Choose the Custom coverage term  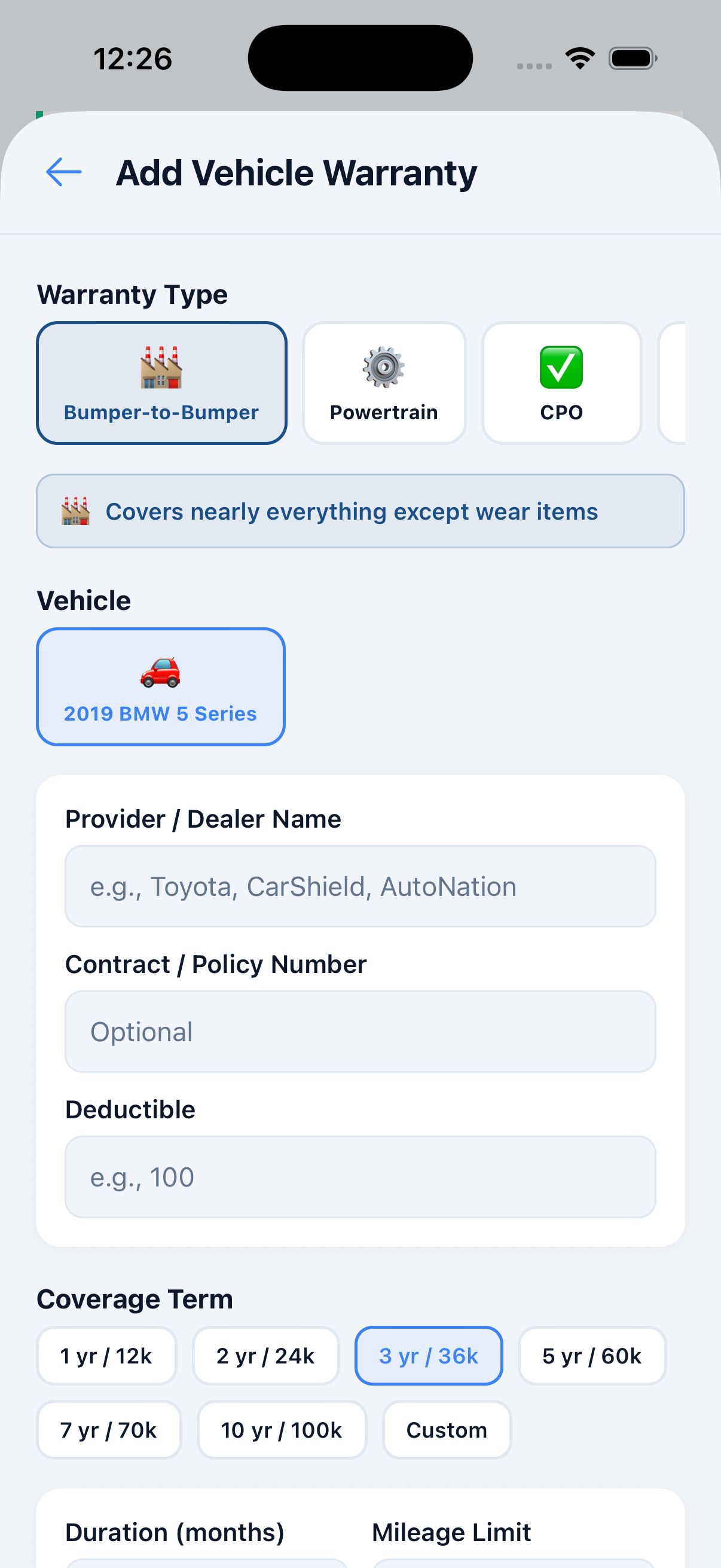pyautogui.click(x=447, y=1430)
